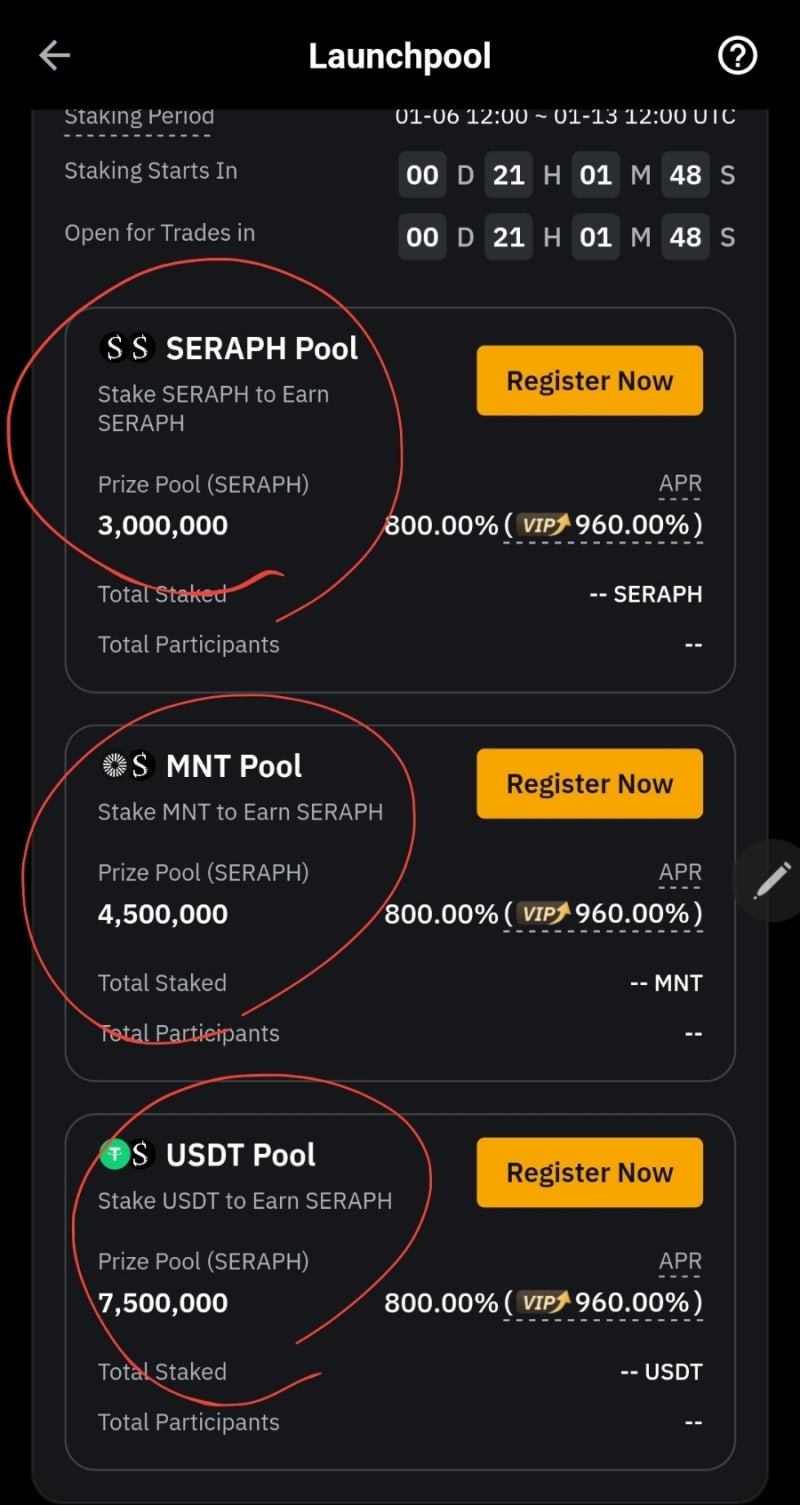This screenshot has width=800, height=1505.
Task: Tap the VIP badge in USDT Pool APR row
Action: click(x=544, y=1302)
